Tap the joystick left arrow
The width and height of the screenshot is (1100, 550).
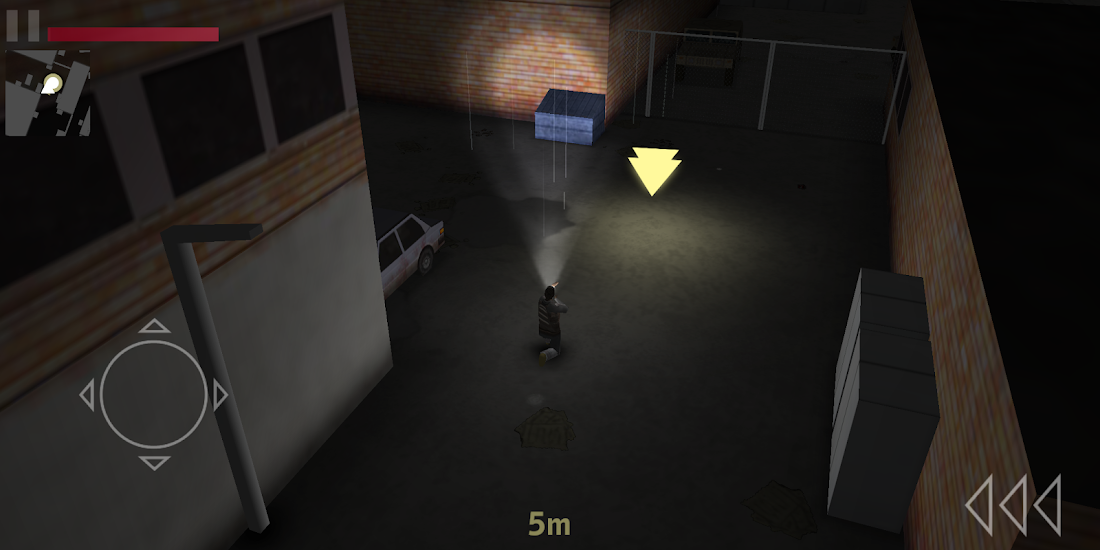87,395
